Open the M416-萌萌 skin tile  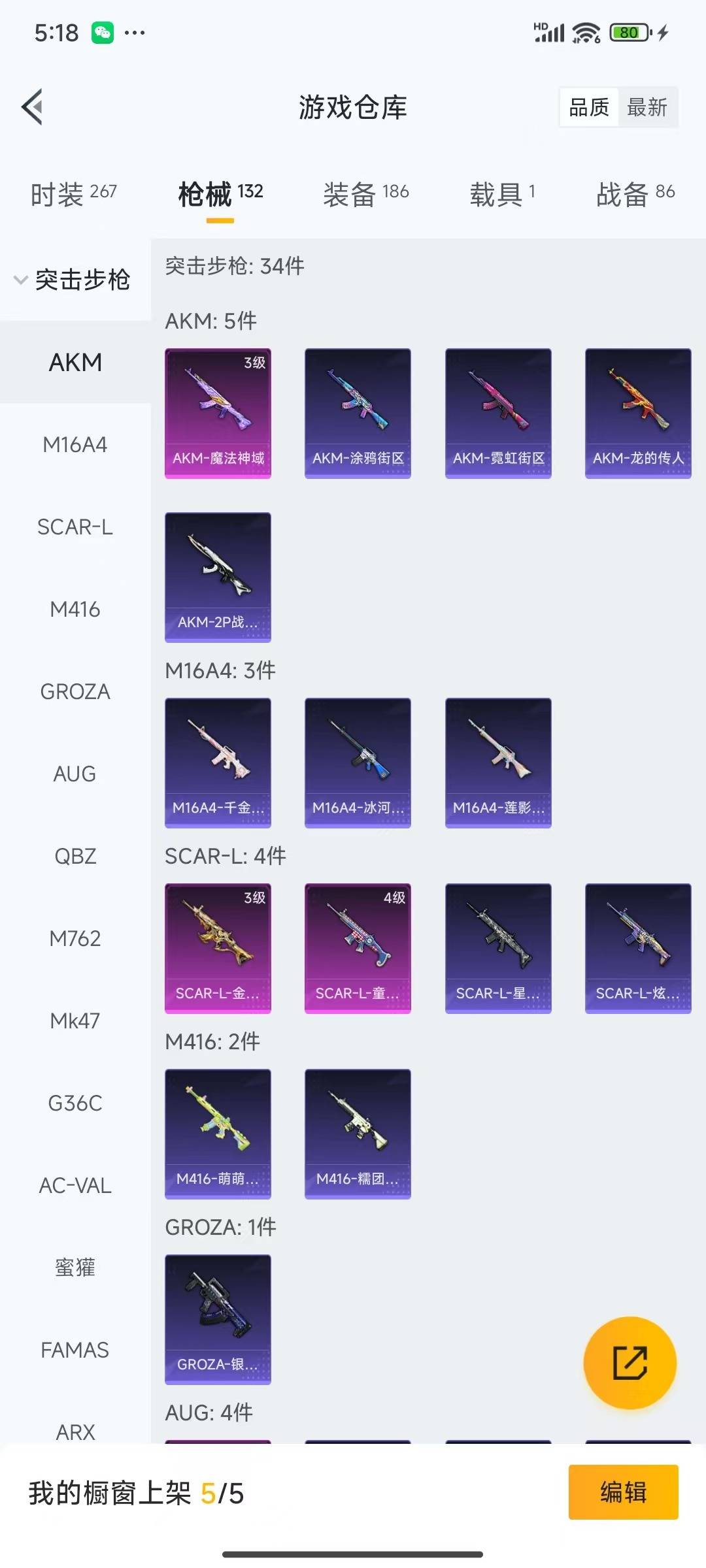218,1134
